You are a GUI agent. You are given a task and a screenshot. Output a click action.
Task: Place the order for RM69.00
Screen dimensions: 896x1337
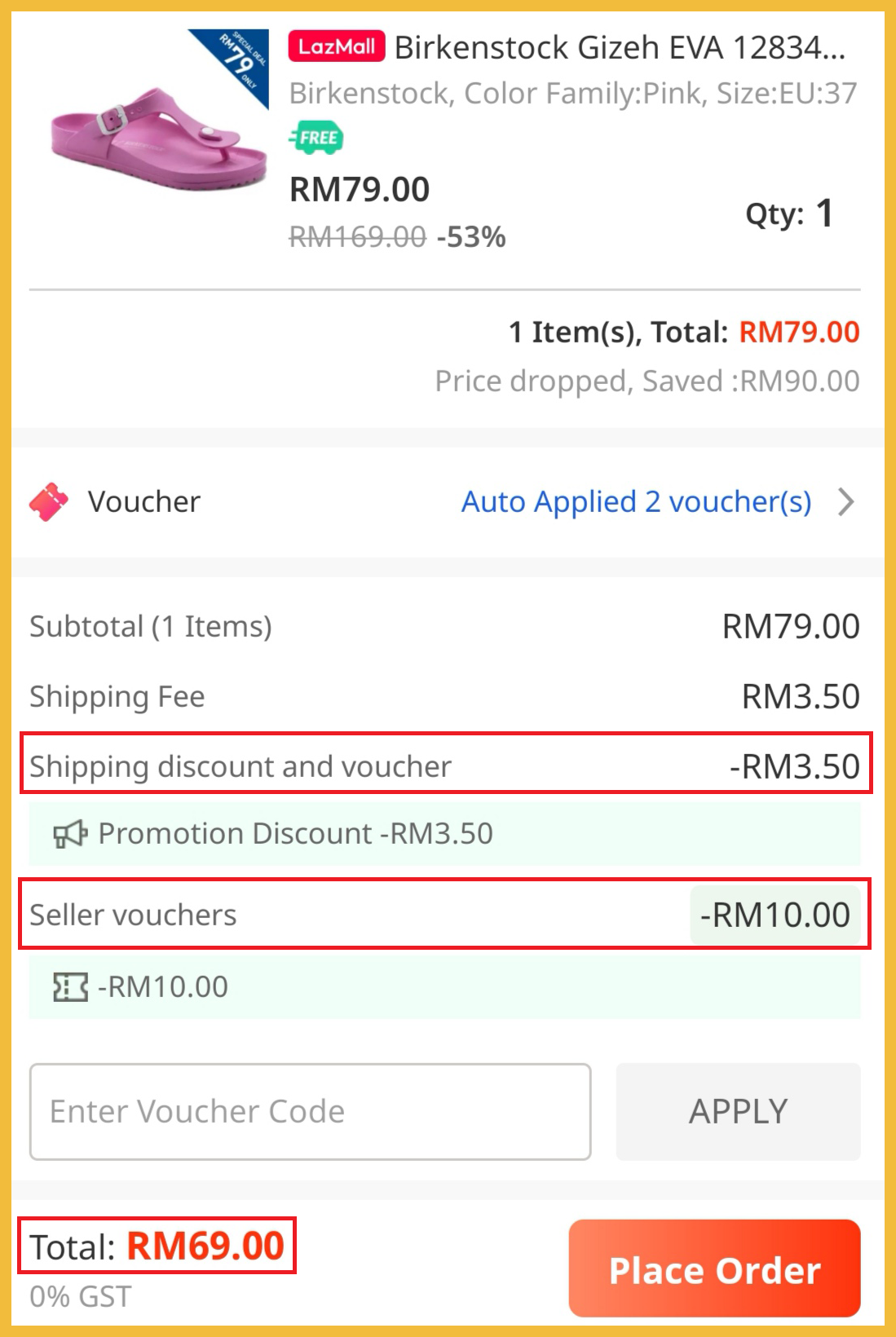point(714,1269)
